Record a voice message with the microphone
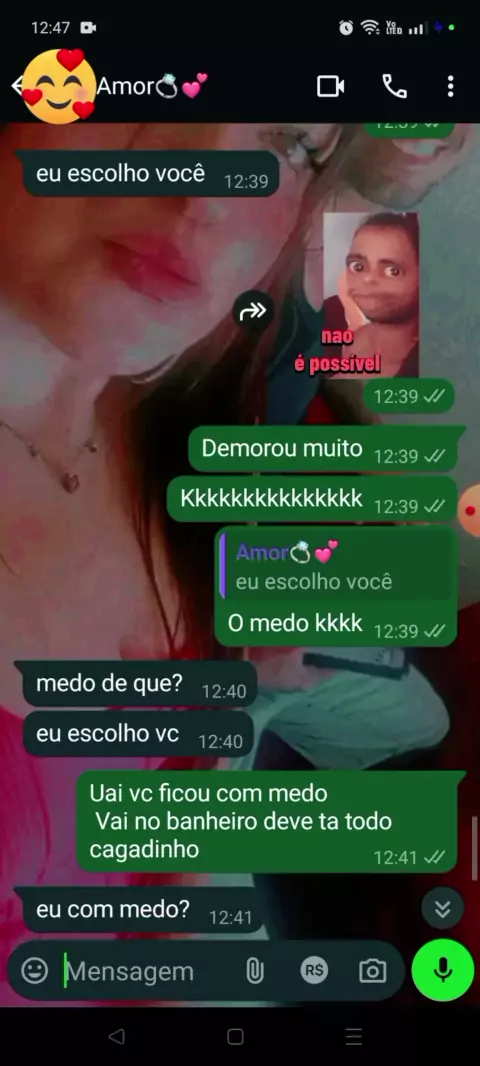This screenshot has width=480, height=1066. pos(443,970)
